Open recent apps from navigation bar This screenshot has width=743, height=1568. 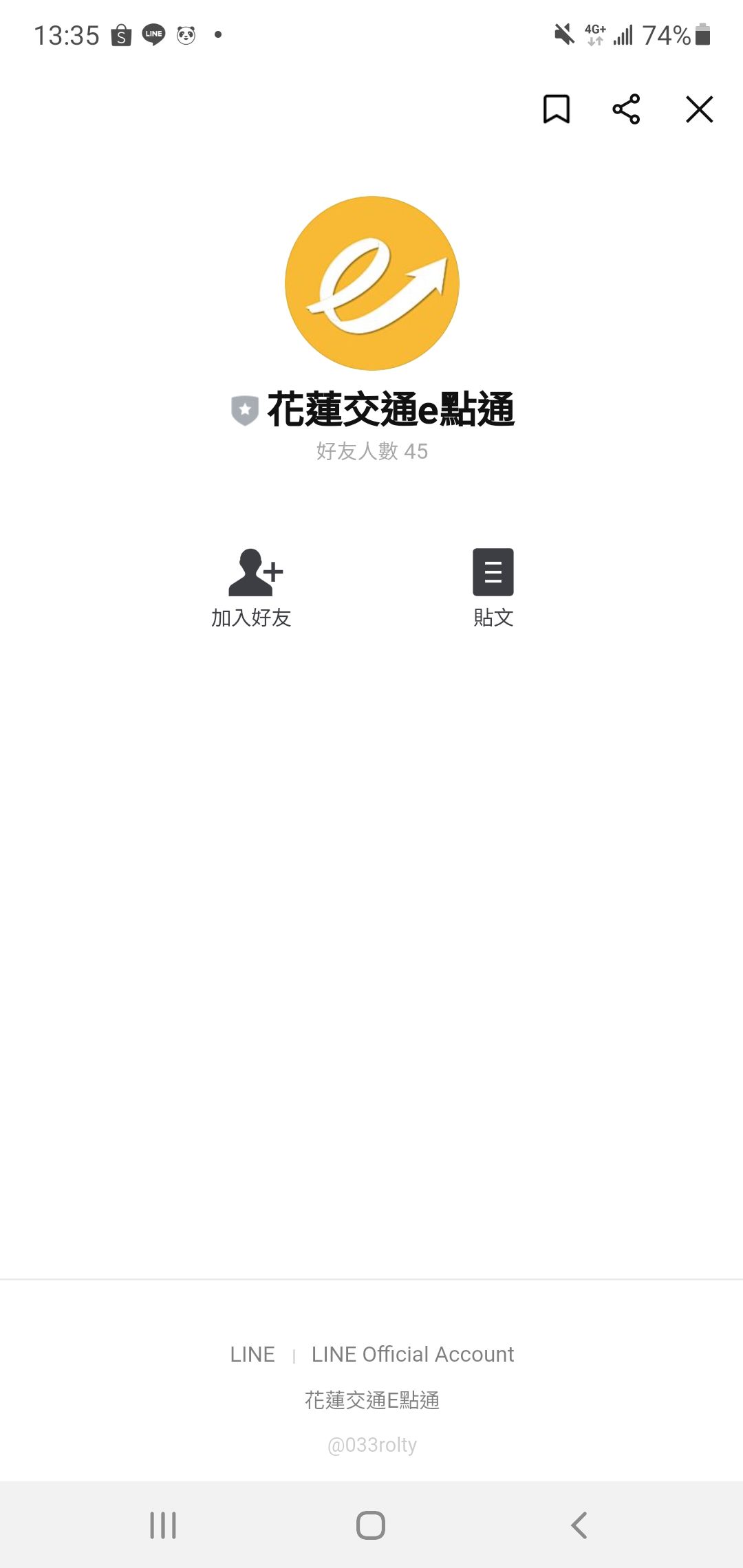tap(163, 1525)
